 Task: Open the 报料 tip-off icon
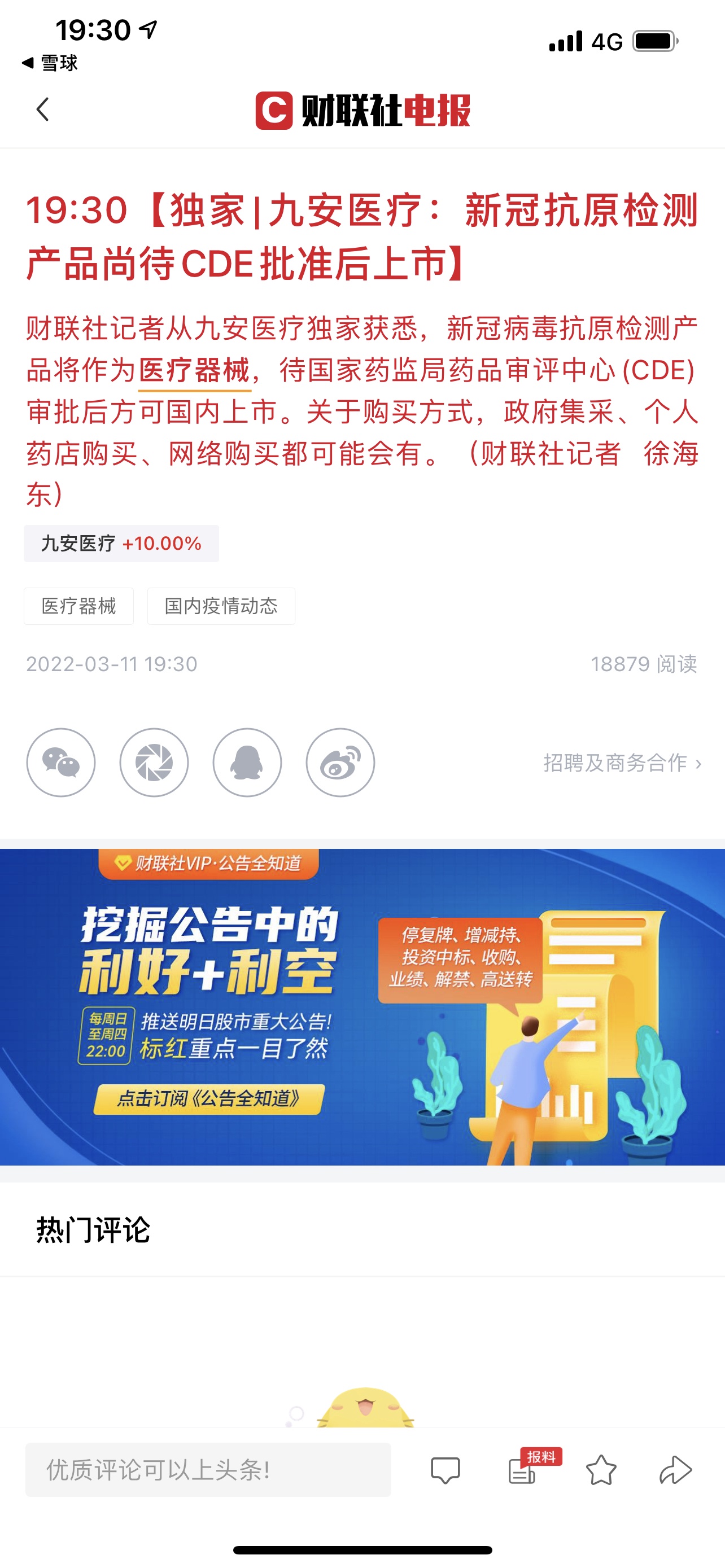pyautogui.click(x=530, y=1467)
